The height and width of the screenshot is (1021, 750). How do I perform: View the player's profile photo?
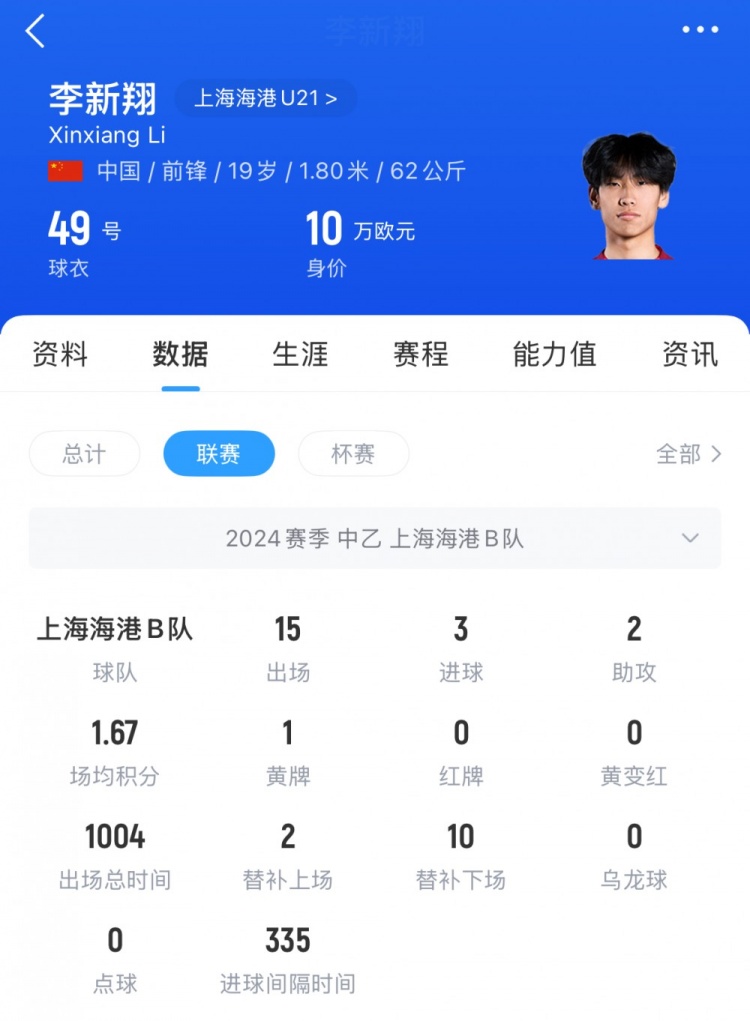pos(629,196)
